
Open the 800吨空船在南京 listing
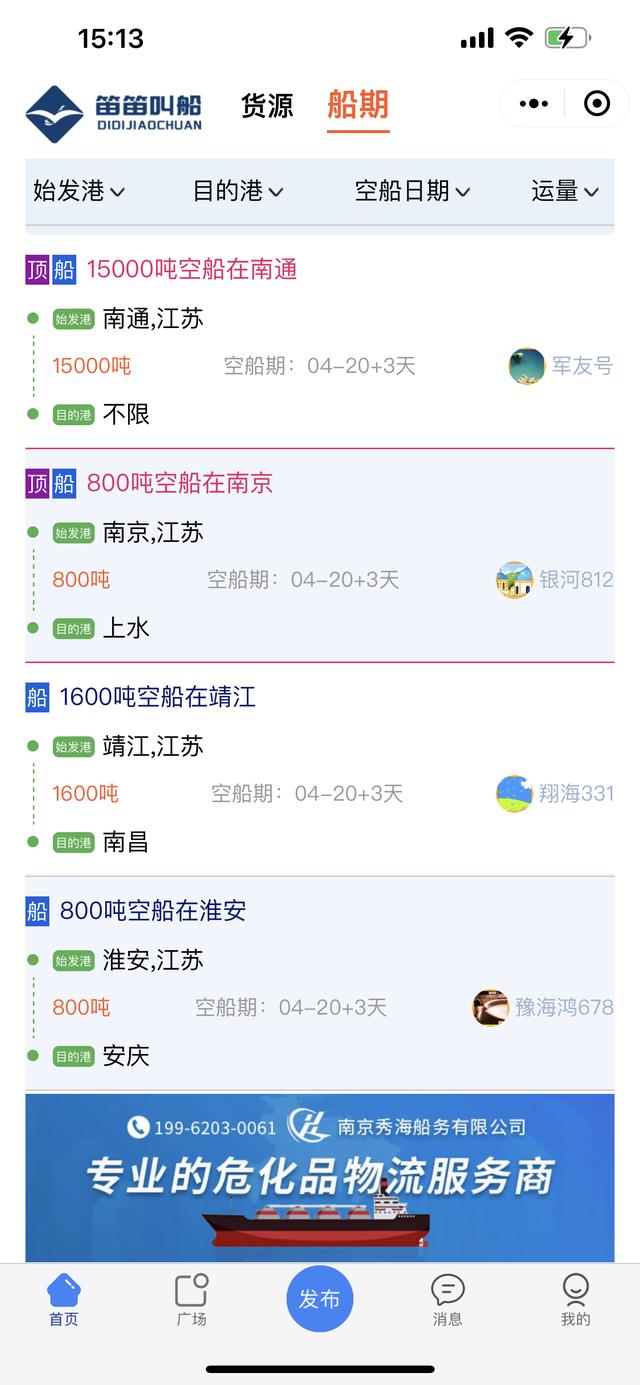click(x=179, y=483)
